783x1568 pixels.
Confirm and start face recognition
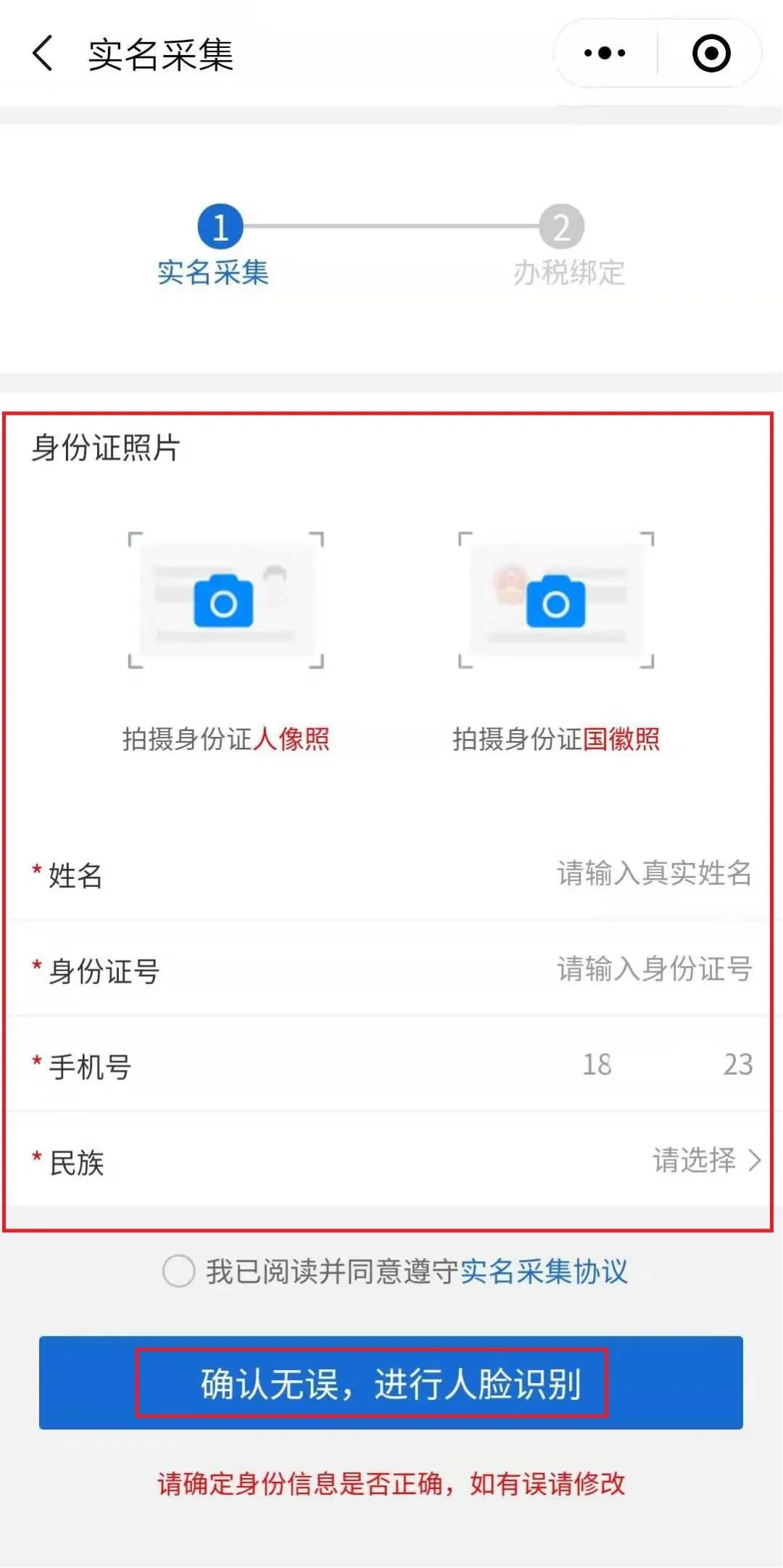tap(391, 1383)
